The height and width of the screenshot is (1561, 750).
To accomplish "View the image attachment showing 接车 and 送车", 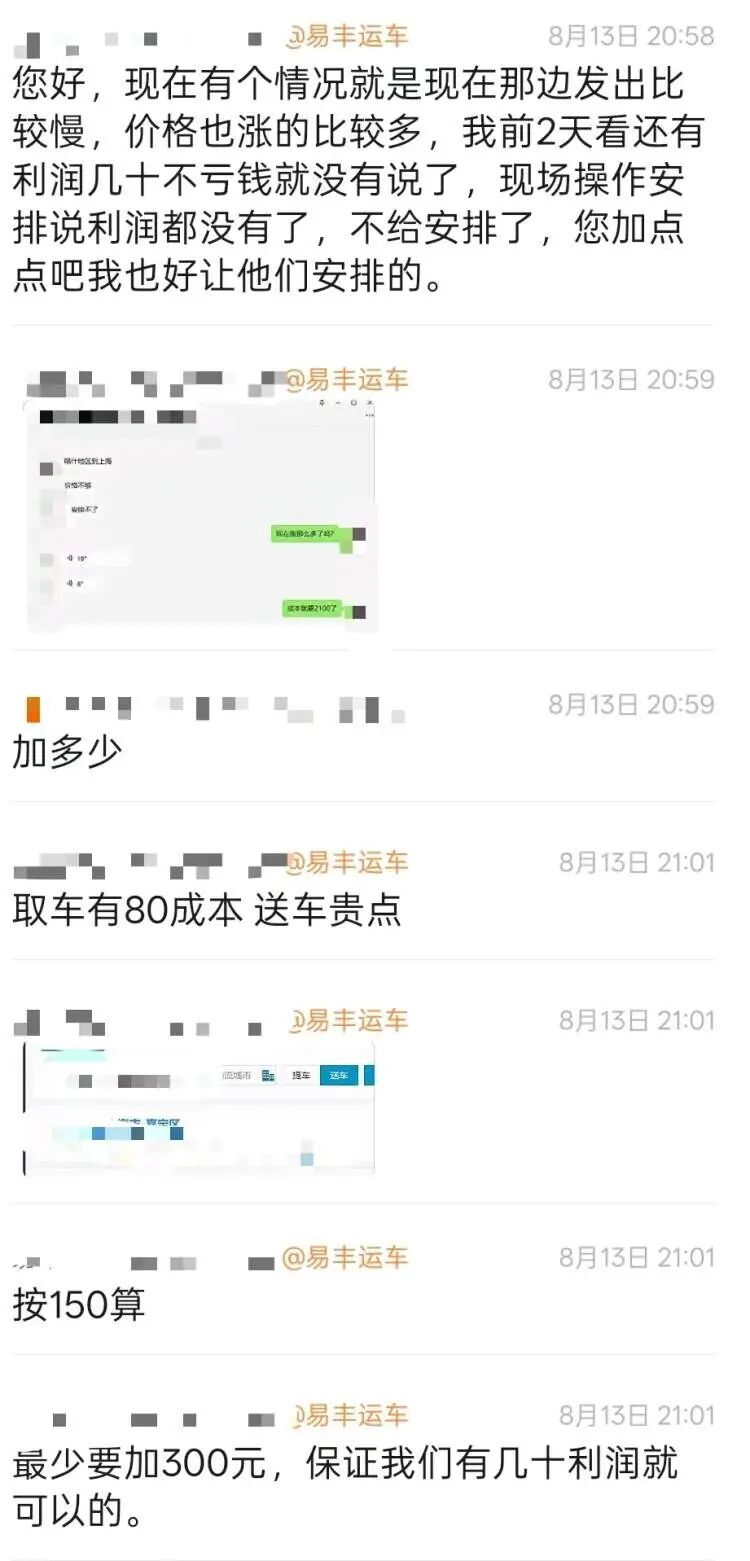I will click(x=198, y=1107).
